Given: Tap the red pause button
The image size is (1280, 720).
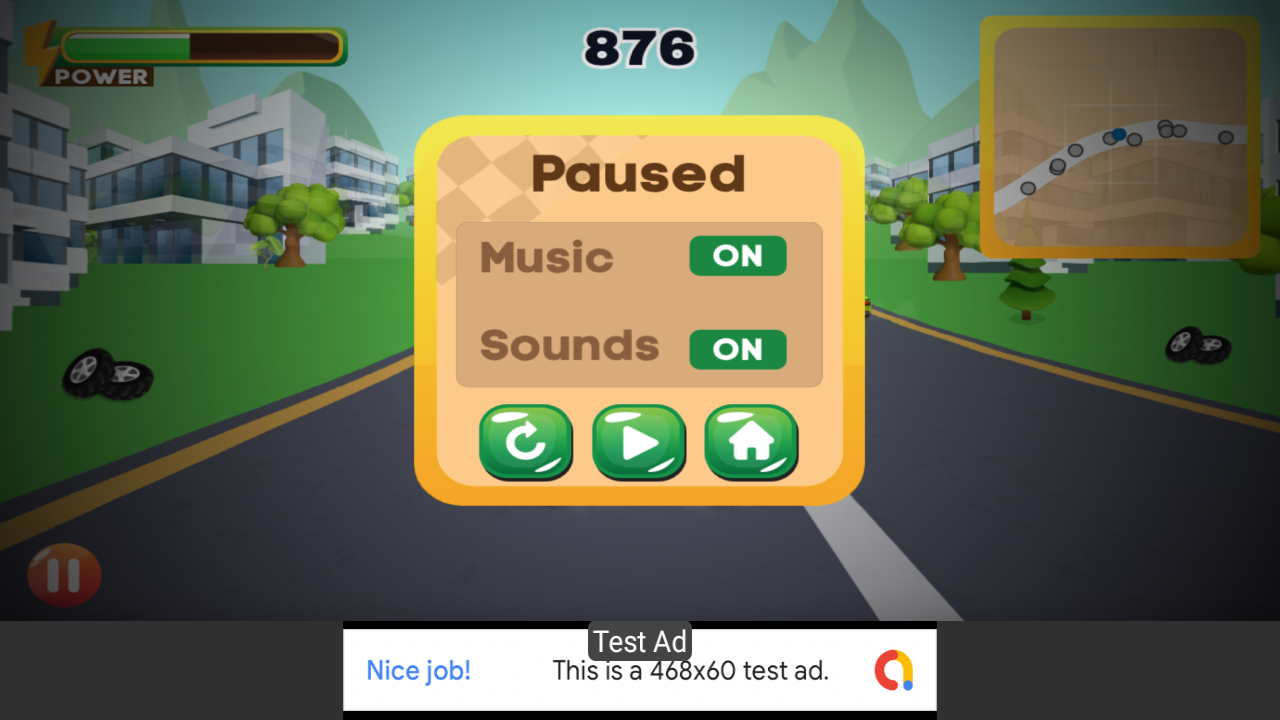Looking at the screenshot, I should (x=64, y=575).
